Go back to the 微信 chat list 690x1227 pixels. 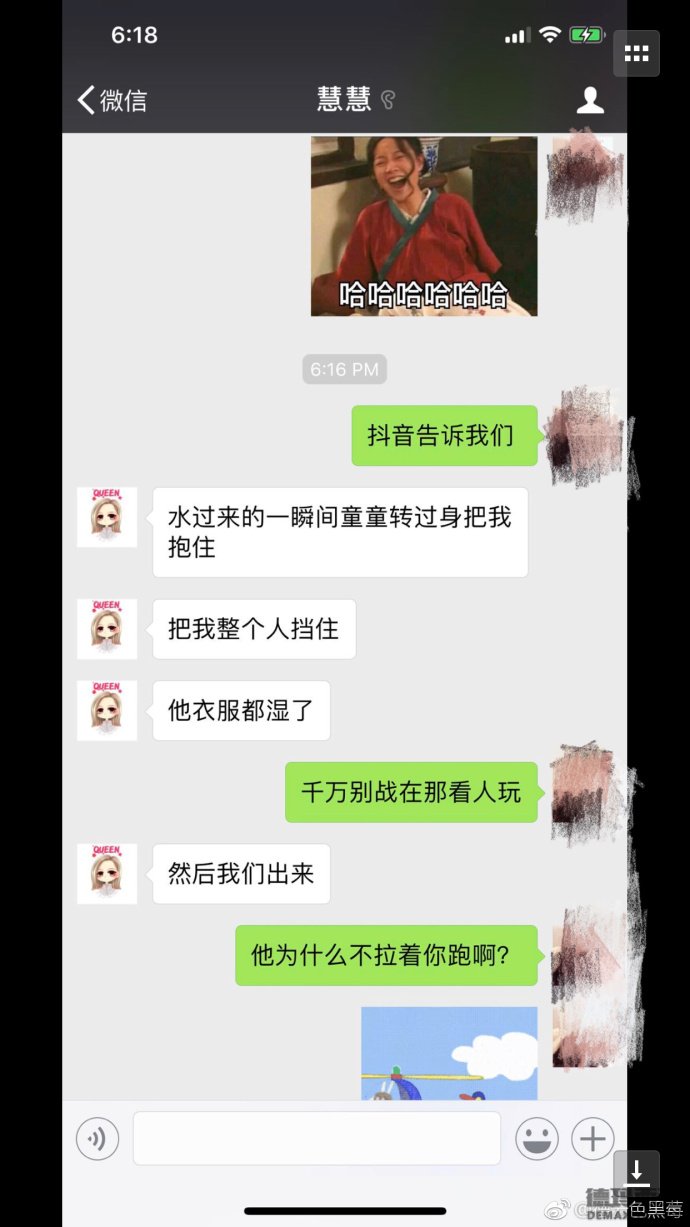click(112, 100)
